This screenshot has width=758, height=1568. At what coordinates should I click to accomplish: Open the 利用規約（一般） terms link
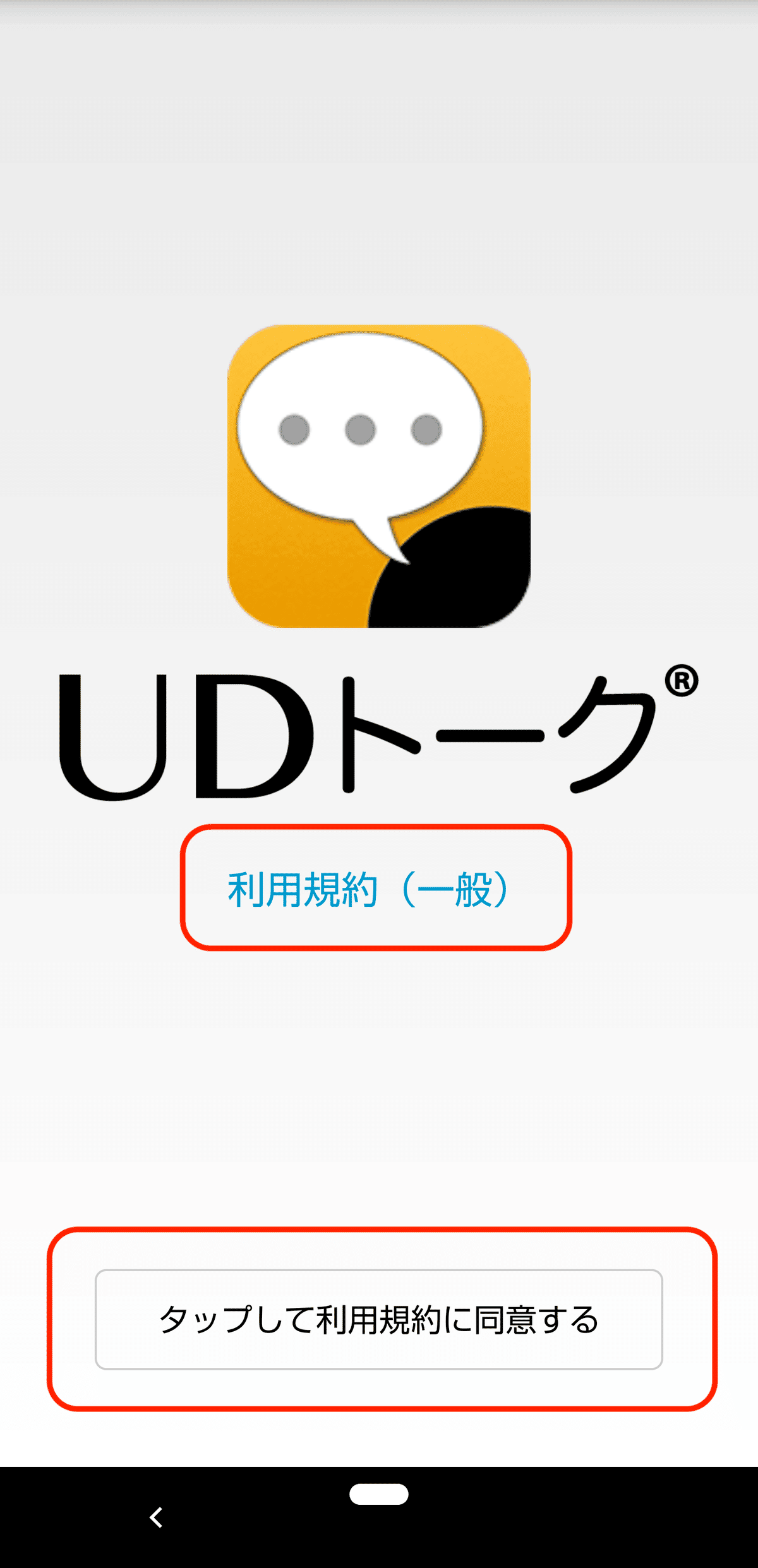coord(368,889)
